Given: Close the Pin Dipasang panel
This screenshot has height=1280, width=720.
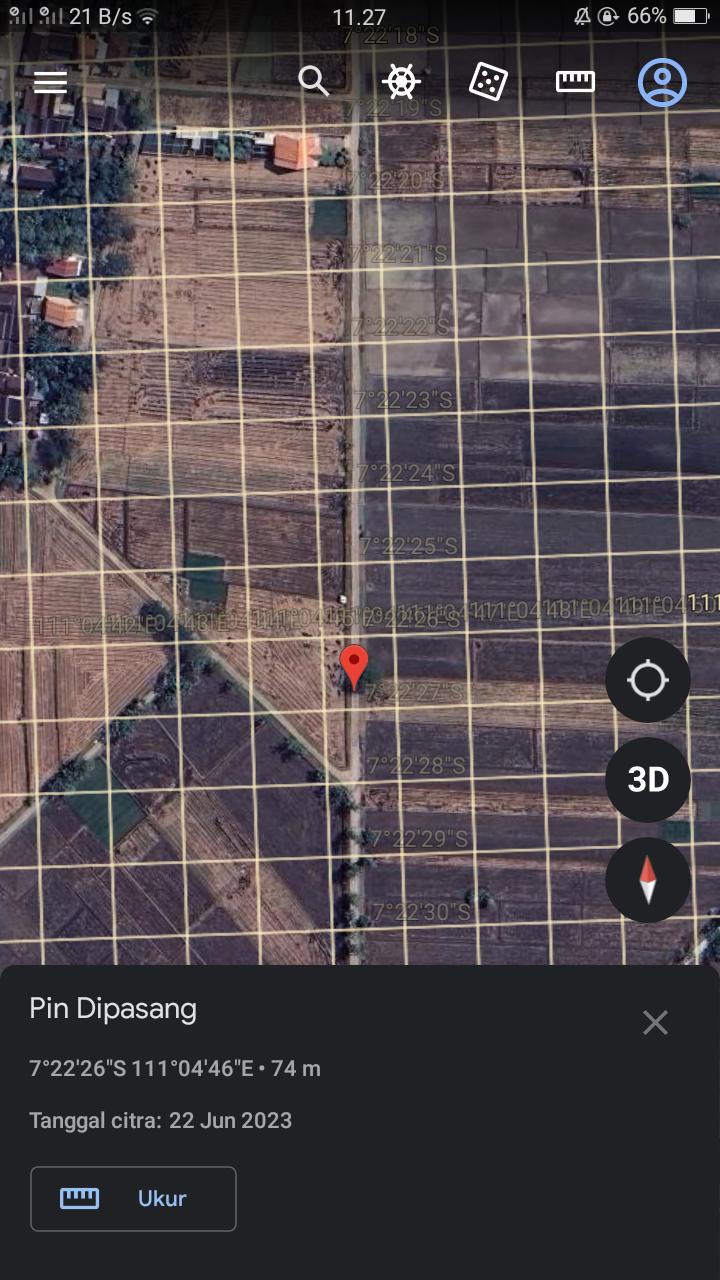Looking at the screenshot, I should [x=655, y=1022].
